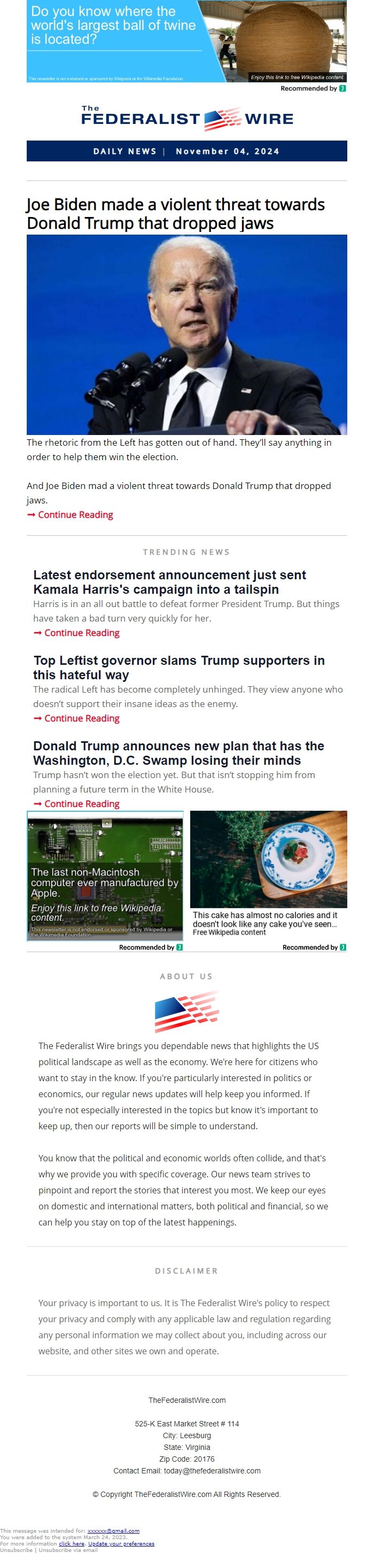Open the Donald Trump new plan headline
Screen dimensions: 374x1568
[178, 752]
